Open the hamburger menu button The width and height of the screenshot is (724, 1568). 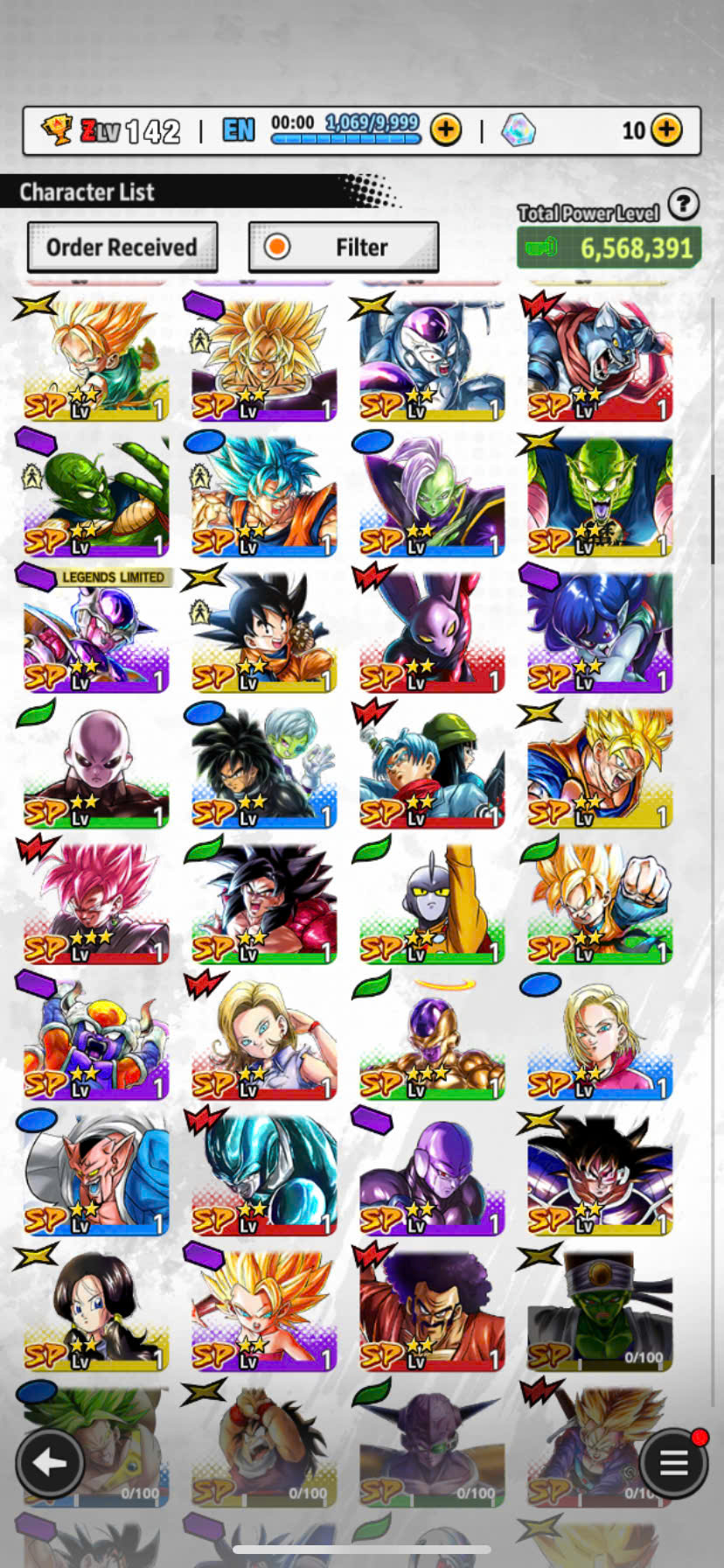tap(672, 1462)
